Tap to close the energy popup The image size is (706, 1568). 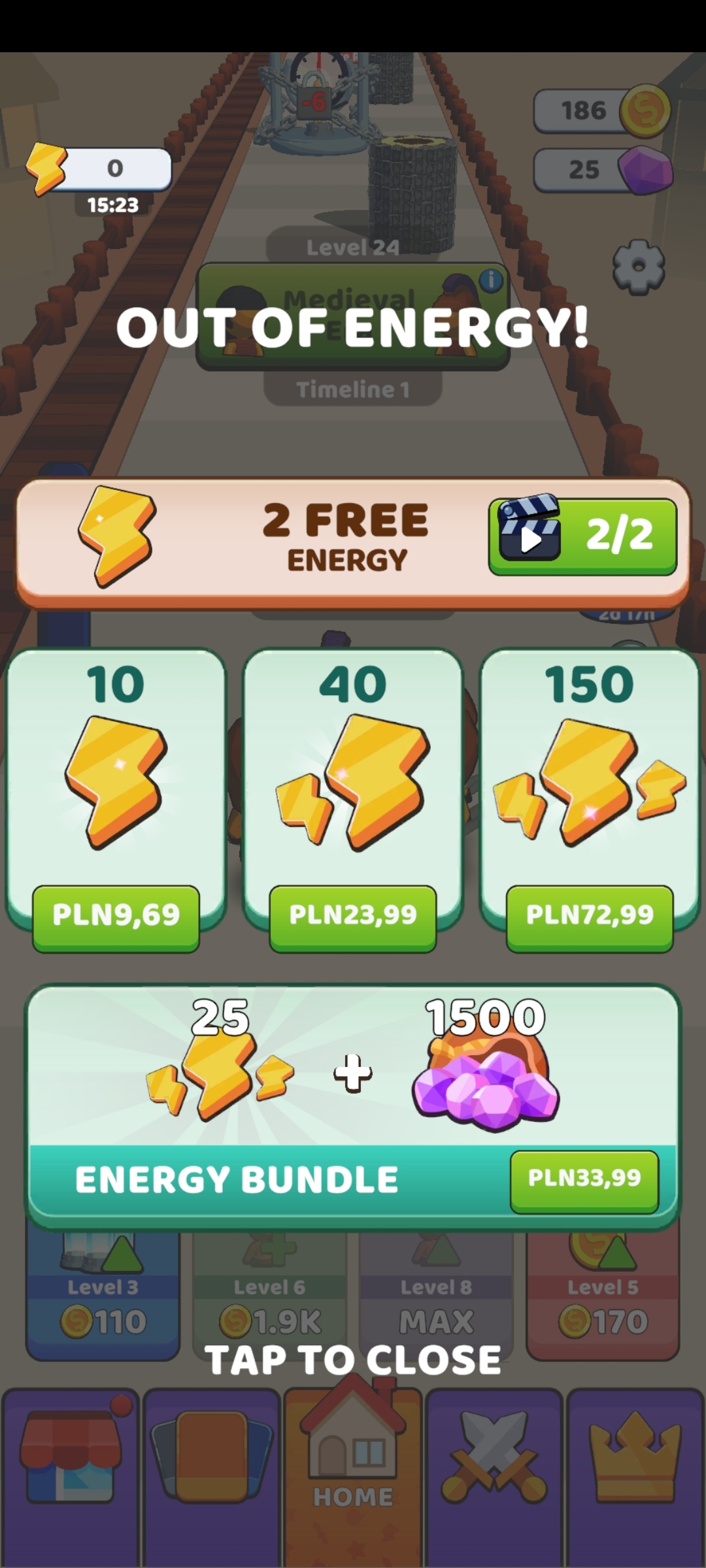[x=353, y=1360]
